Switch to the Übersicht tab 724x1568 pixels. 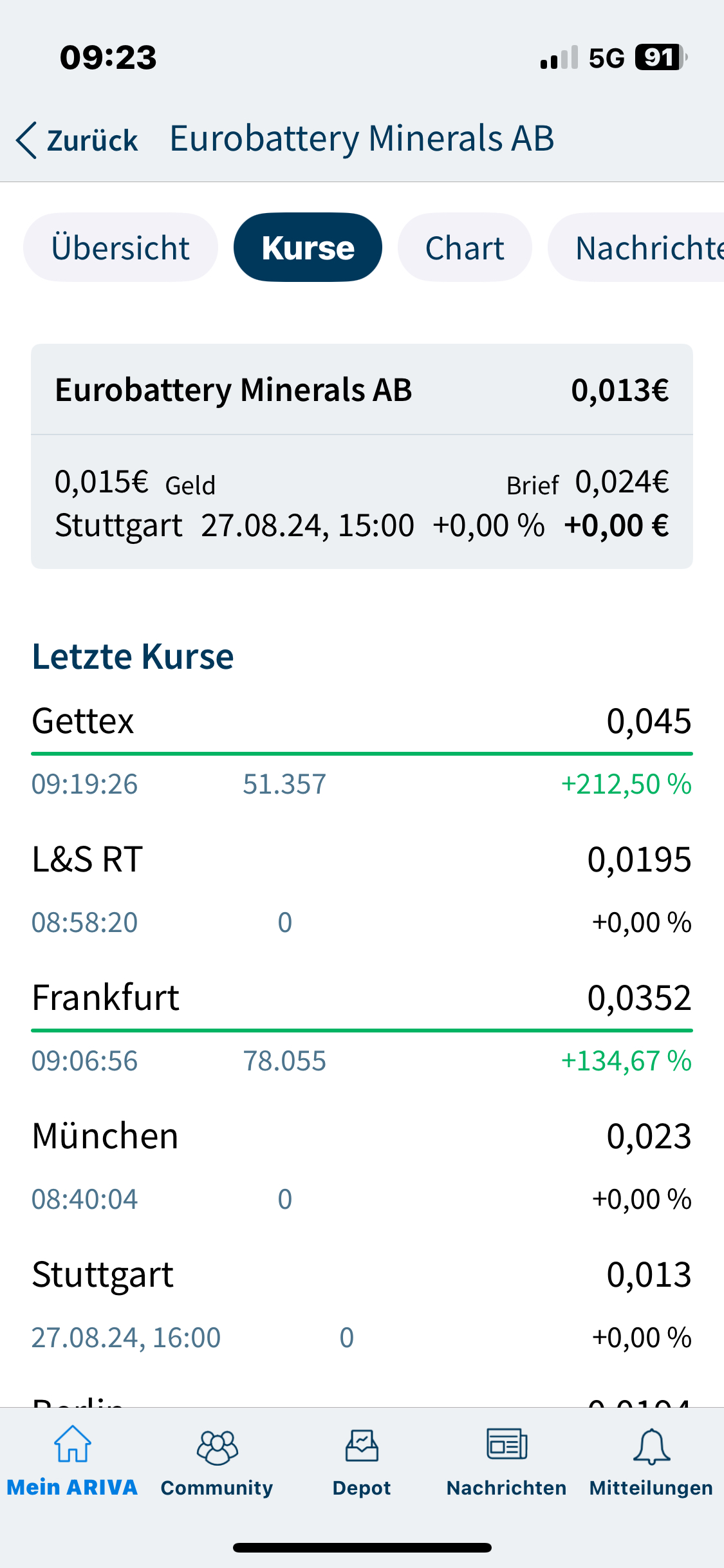pyautogui.click(x=121, y=247)
